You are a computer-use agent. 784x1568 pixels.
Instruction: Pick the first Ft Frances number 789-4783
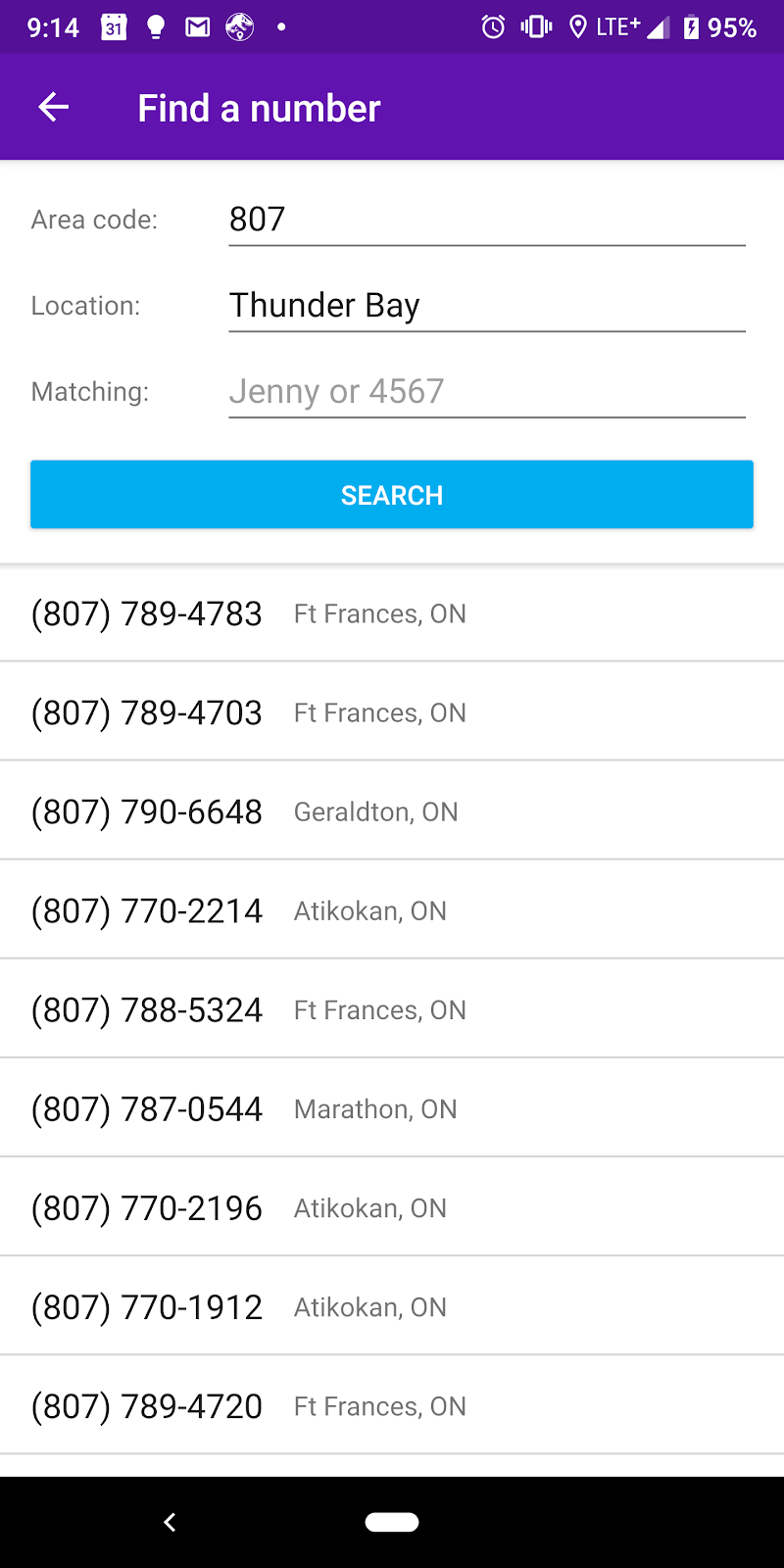[392, 612]
